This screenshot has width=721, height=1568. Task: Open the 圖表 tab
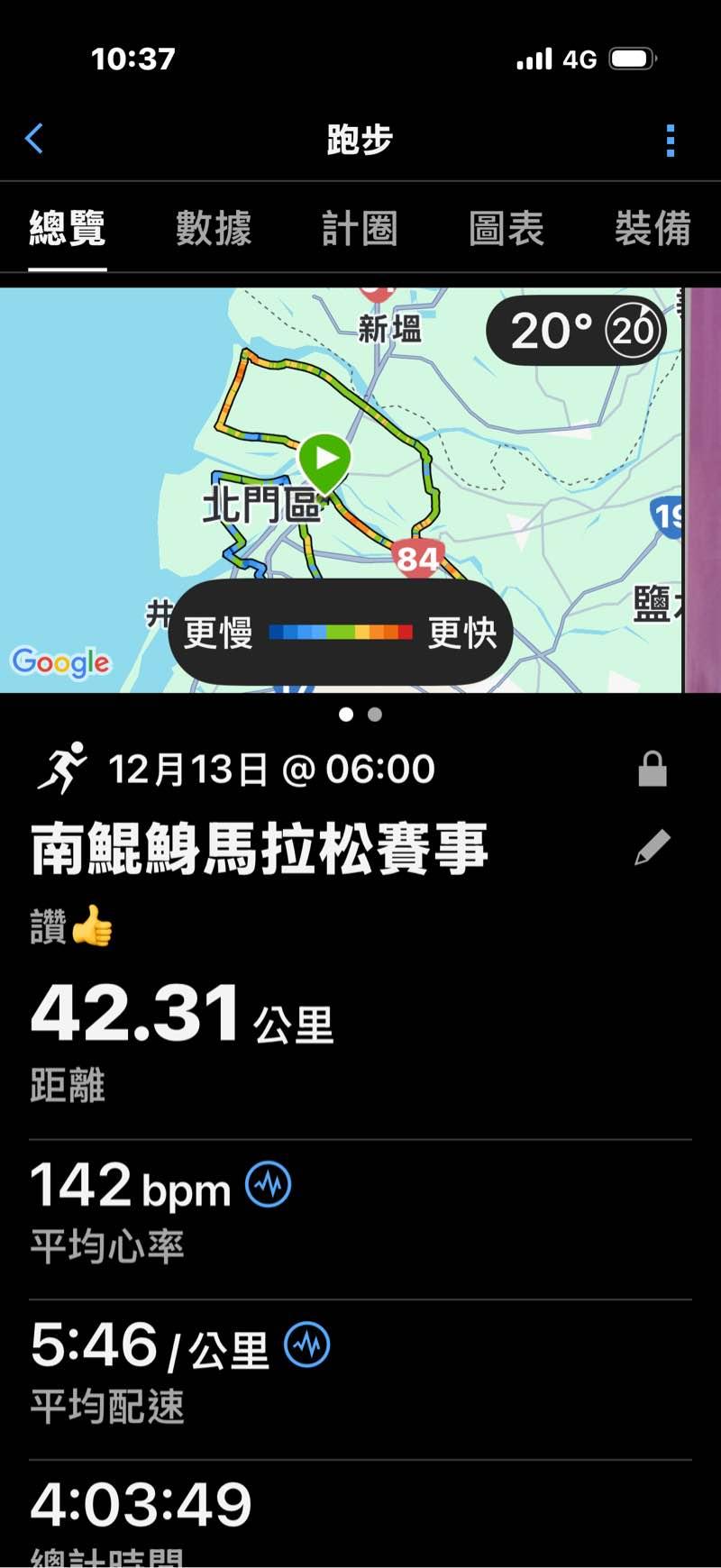pos(507,228)
